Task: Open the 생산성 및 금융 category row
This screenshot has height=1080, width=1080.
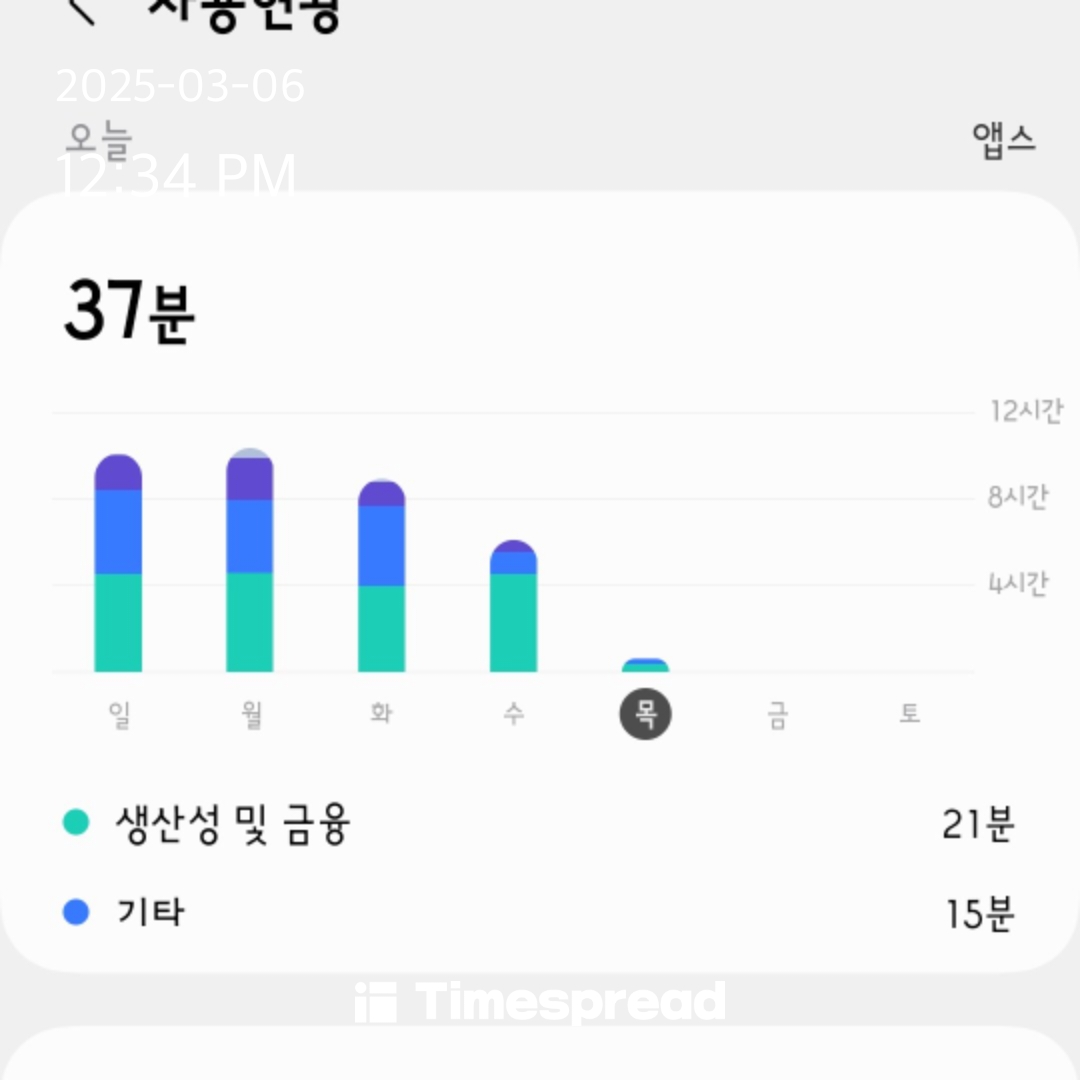Action: click(540, 824)
